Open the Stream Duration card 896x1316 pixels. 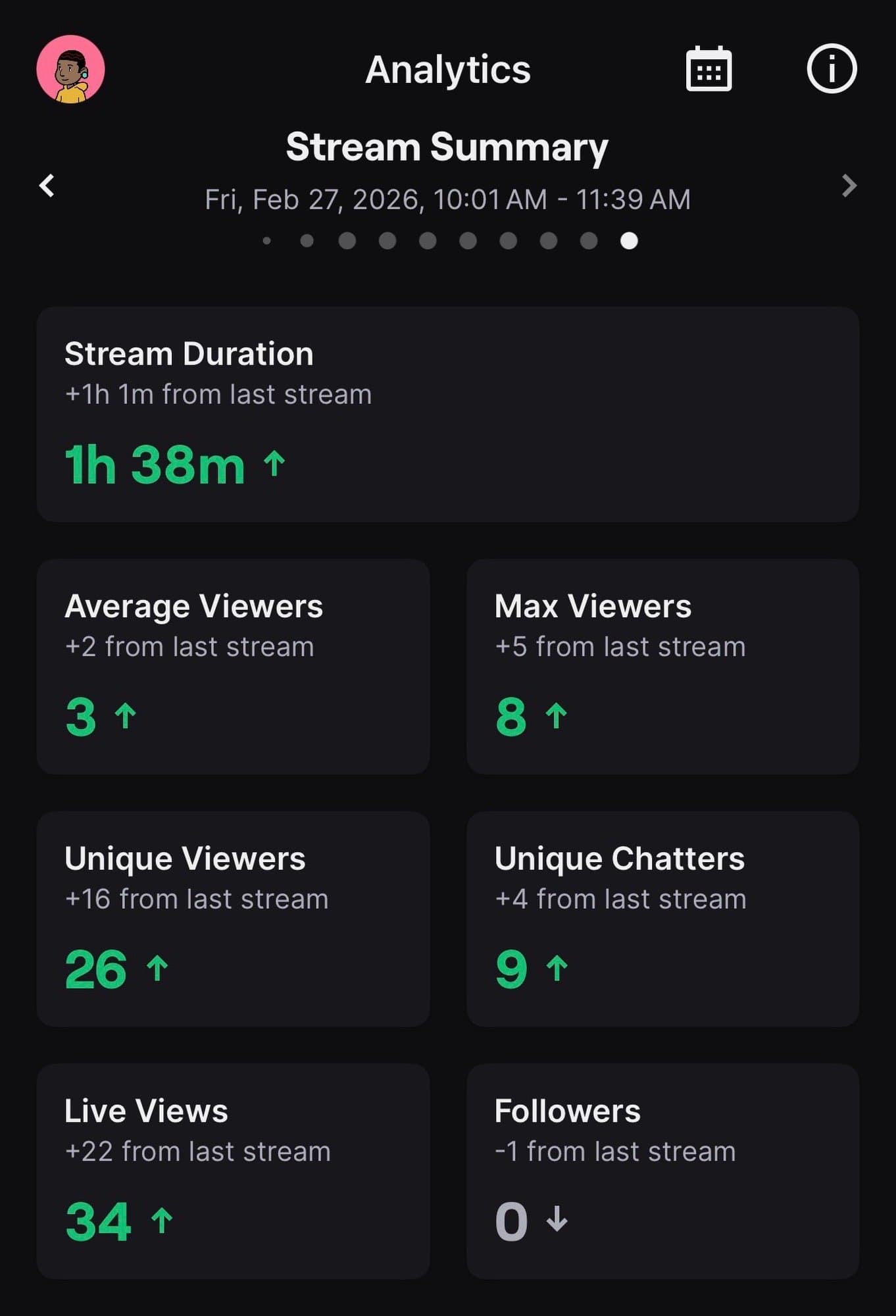447,414
